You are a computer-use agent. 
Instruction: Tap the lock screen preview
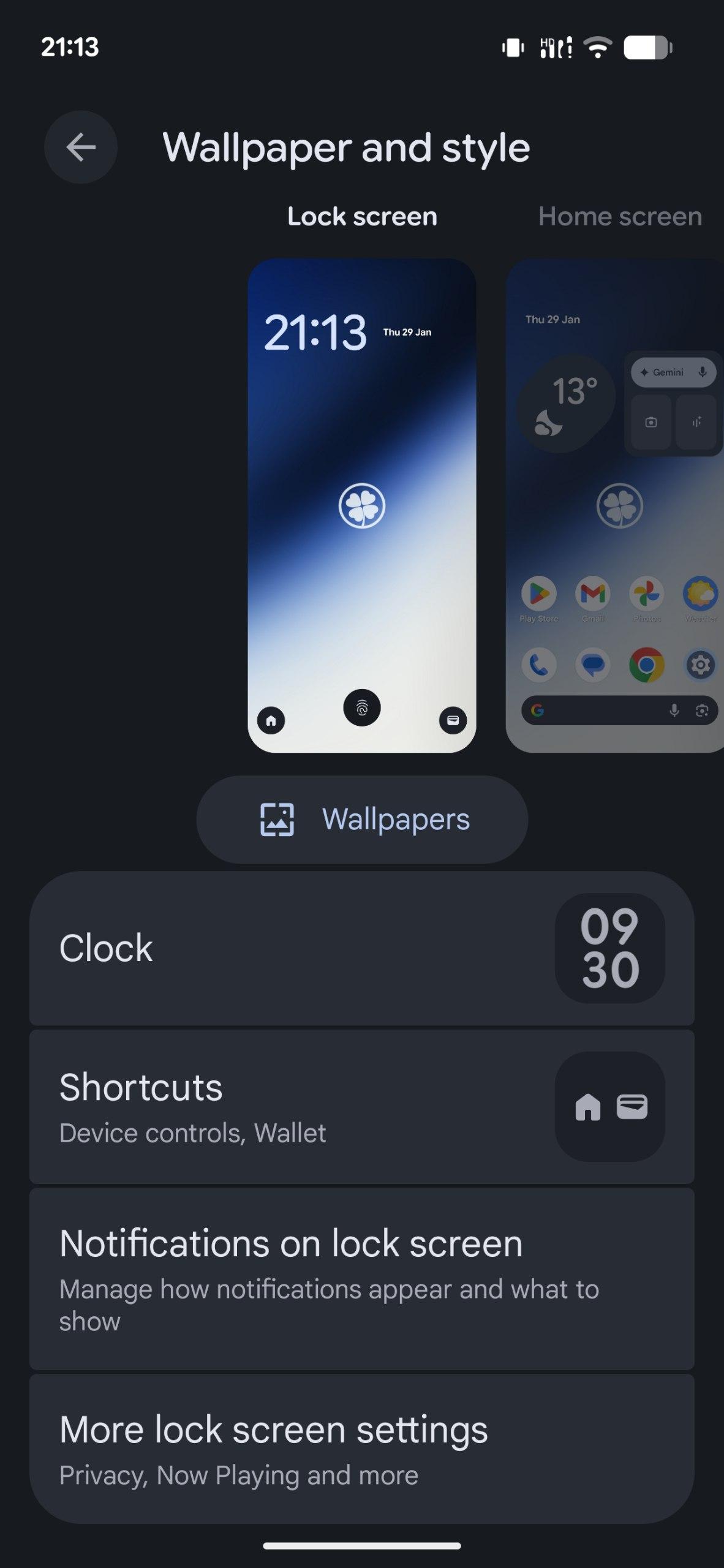362,505
